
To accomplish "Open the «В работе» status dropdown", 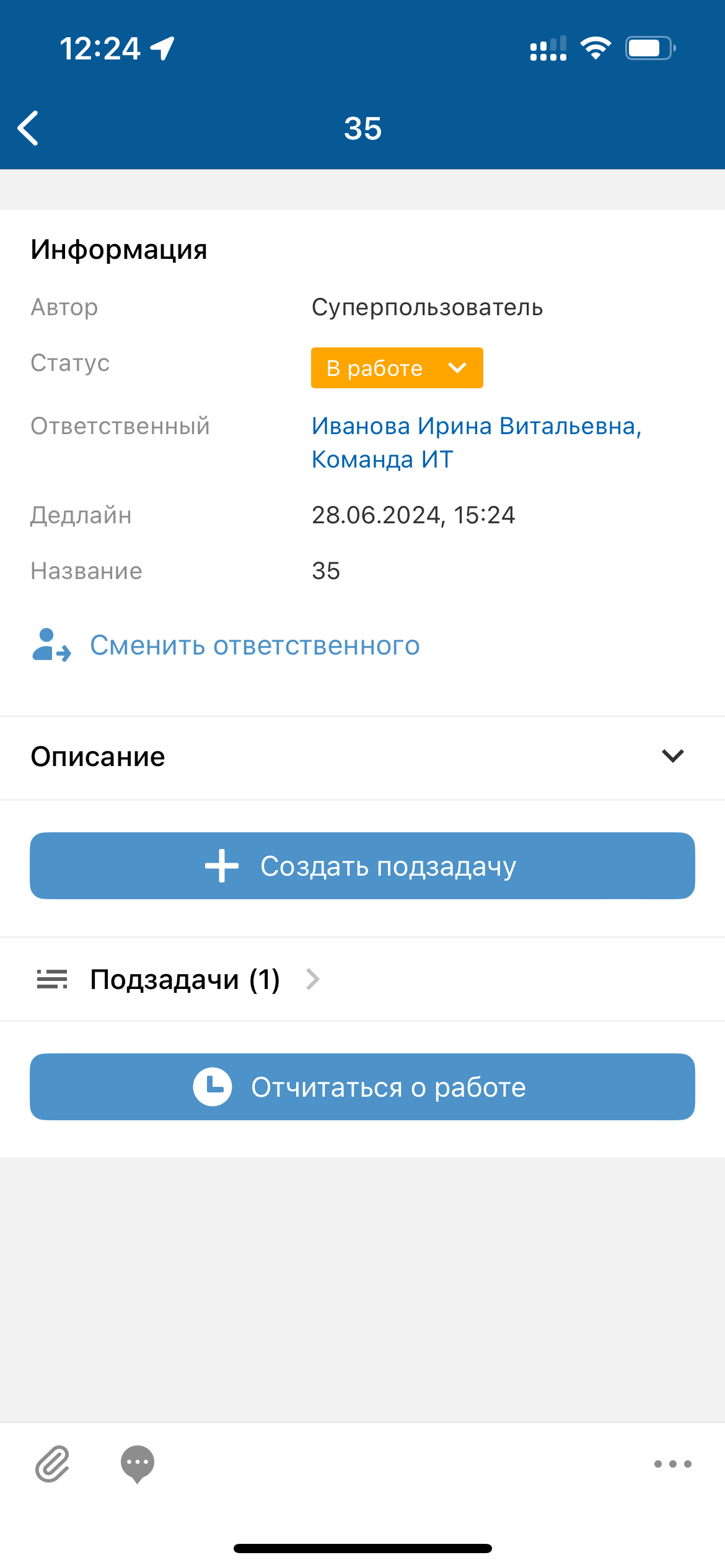I will pos(397,368).
